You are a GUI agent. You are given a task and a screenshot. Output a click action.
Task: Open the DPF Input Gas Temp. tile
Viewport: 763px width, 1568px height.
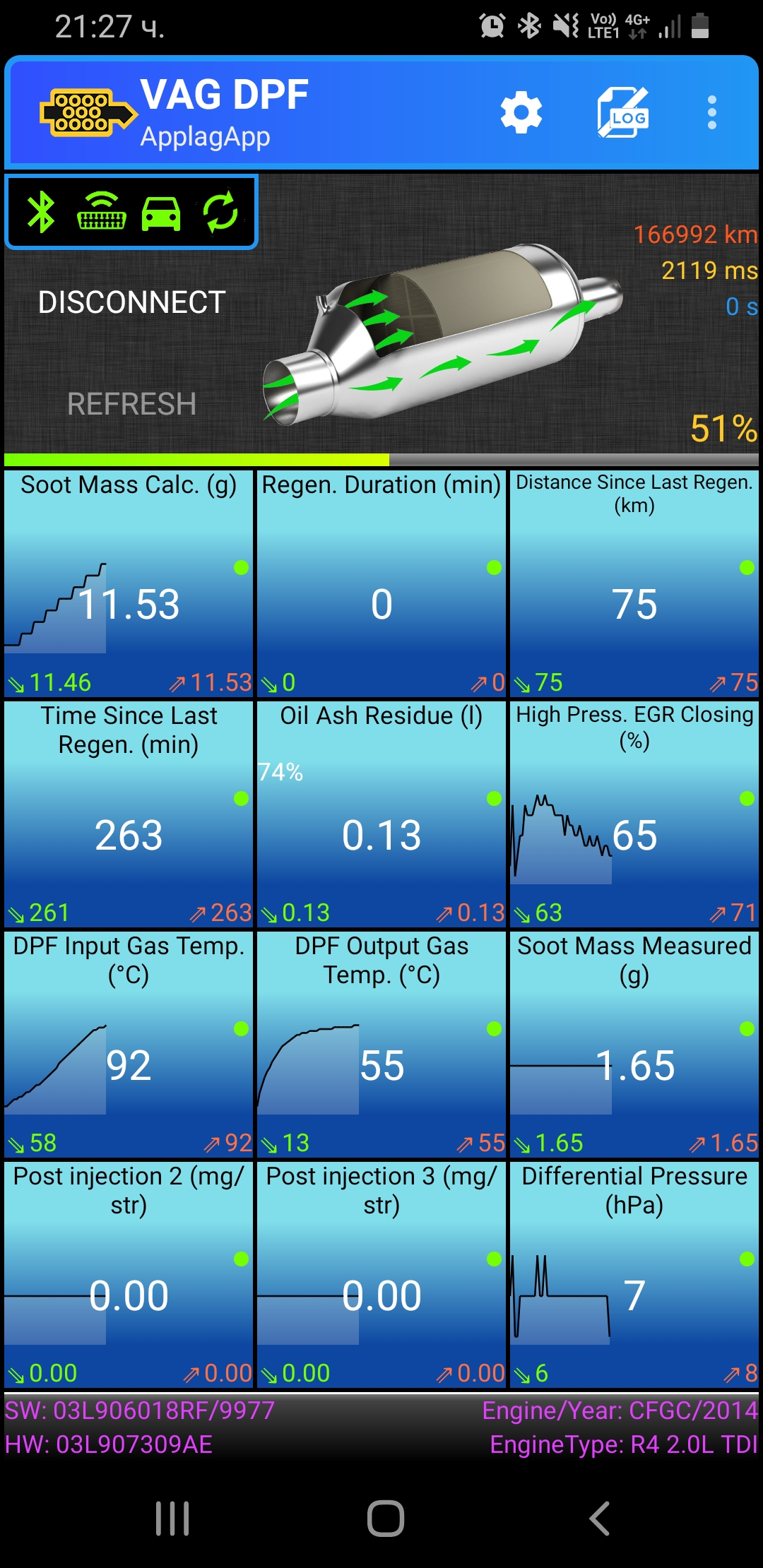(x=129, y=1044)
